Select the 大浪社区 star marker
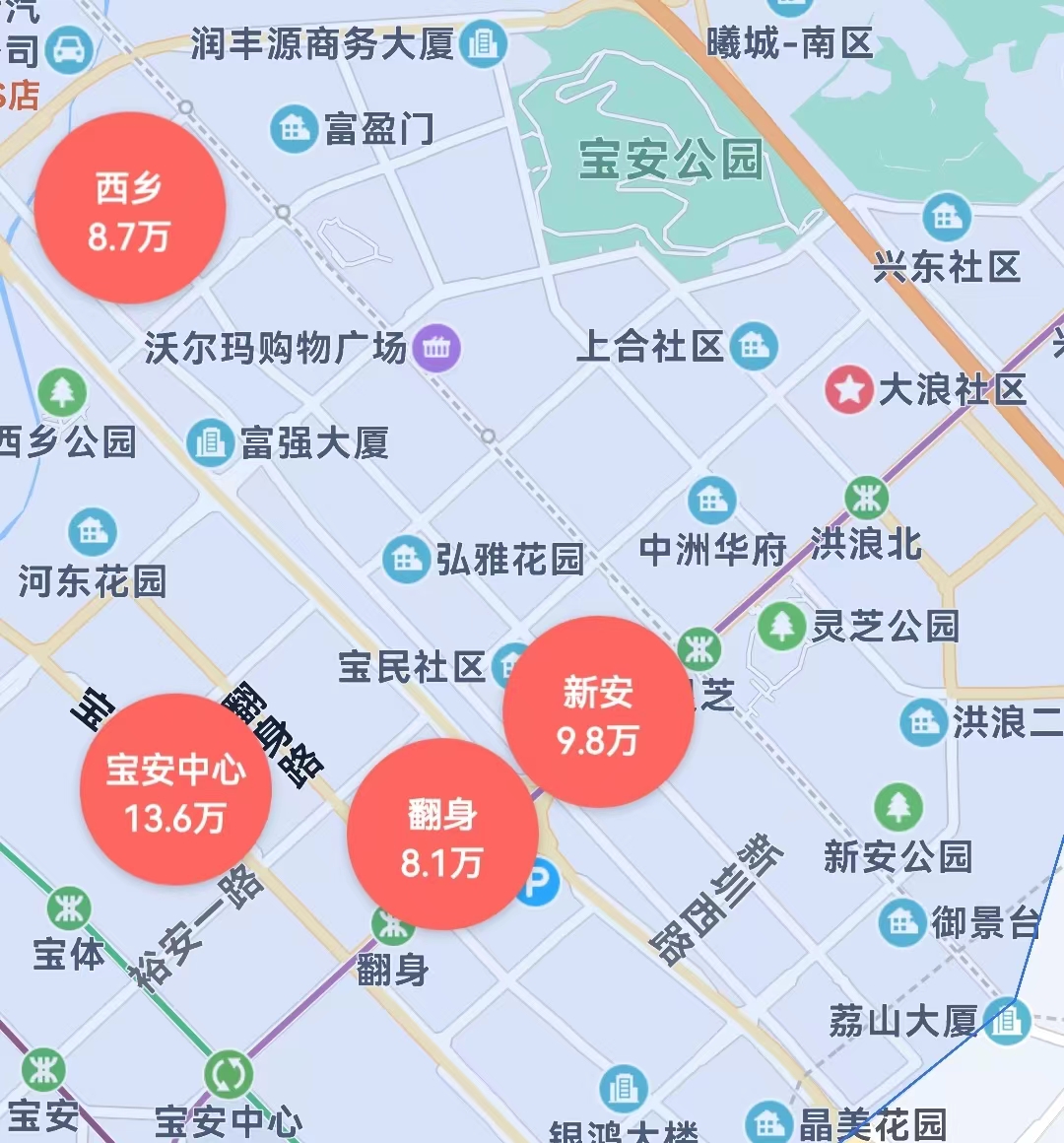The height and width of the screenshot is (1143, 1064). click(849, 390)
